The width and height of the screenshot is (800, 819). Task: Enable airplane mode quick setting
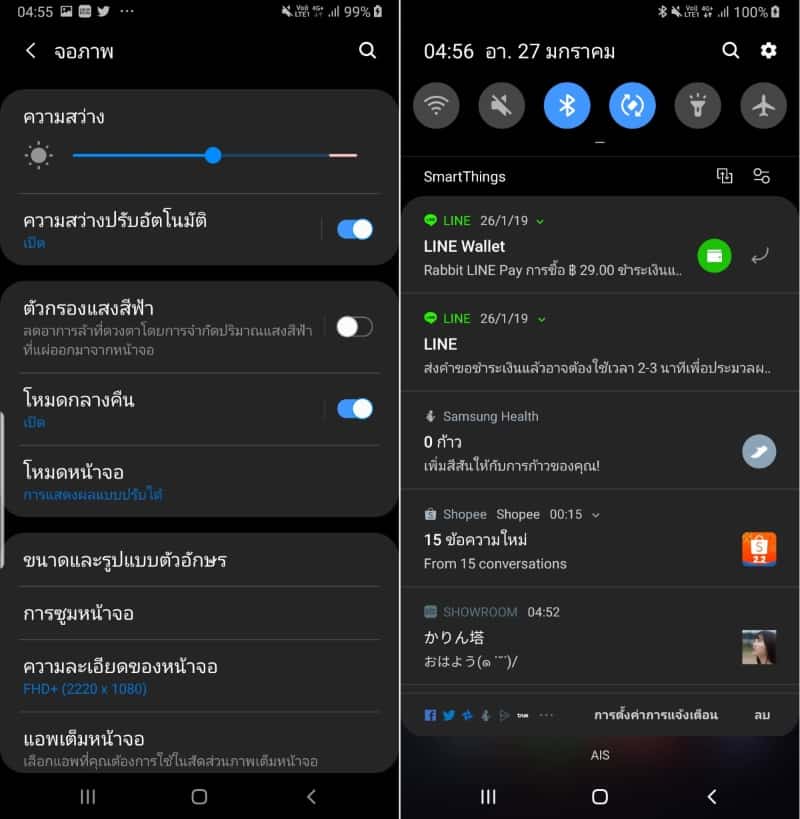(763, 105)
